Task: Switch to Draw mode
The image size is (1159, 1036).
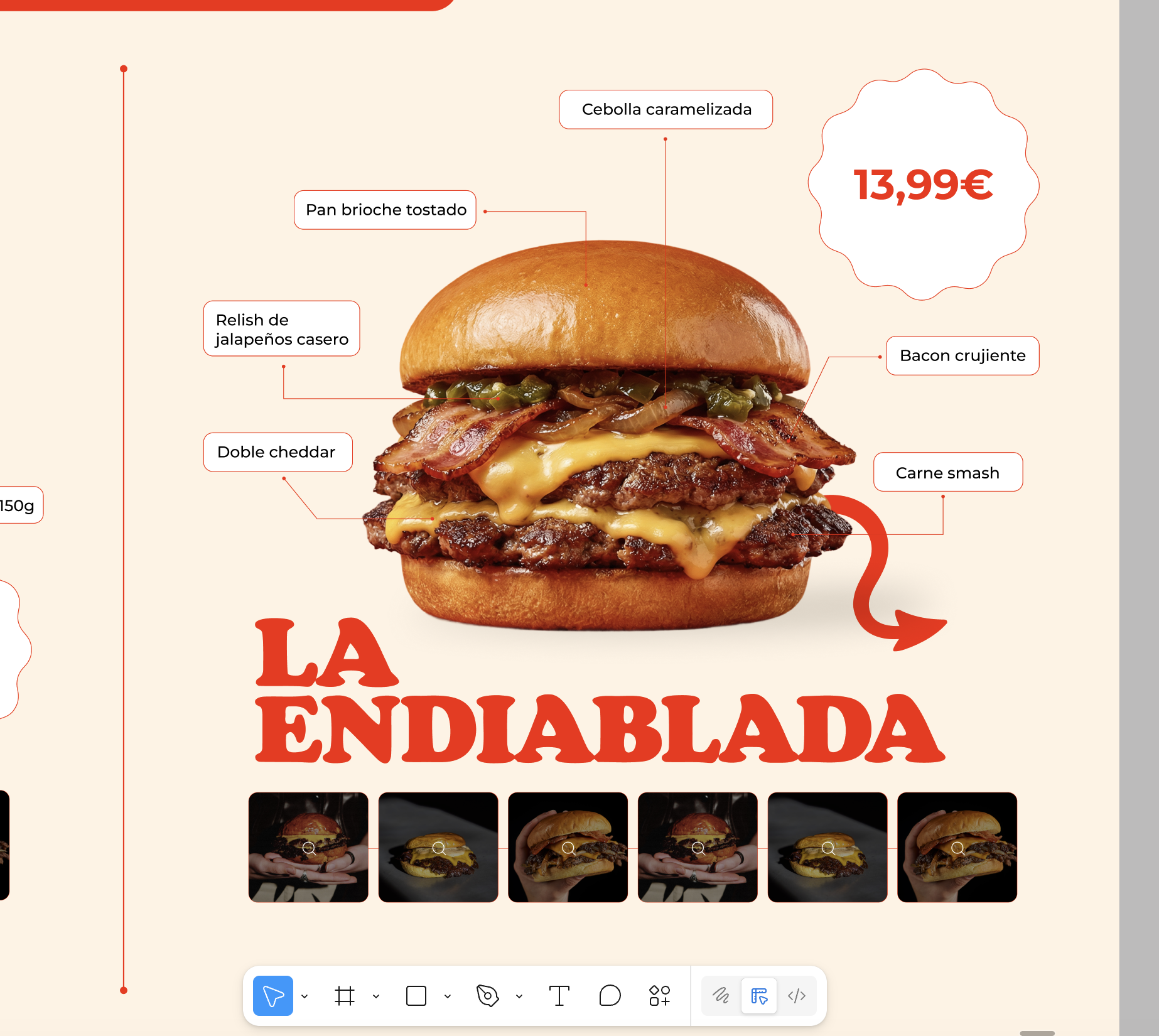Action: (x=721, y=996)
